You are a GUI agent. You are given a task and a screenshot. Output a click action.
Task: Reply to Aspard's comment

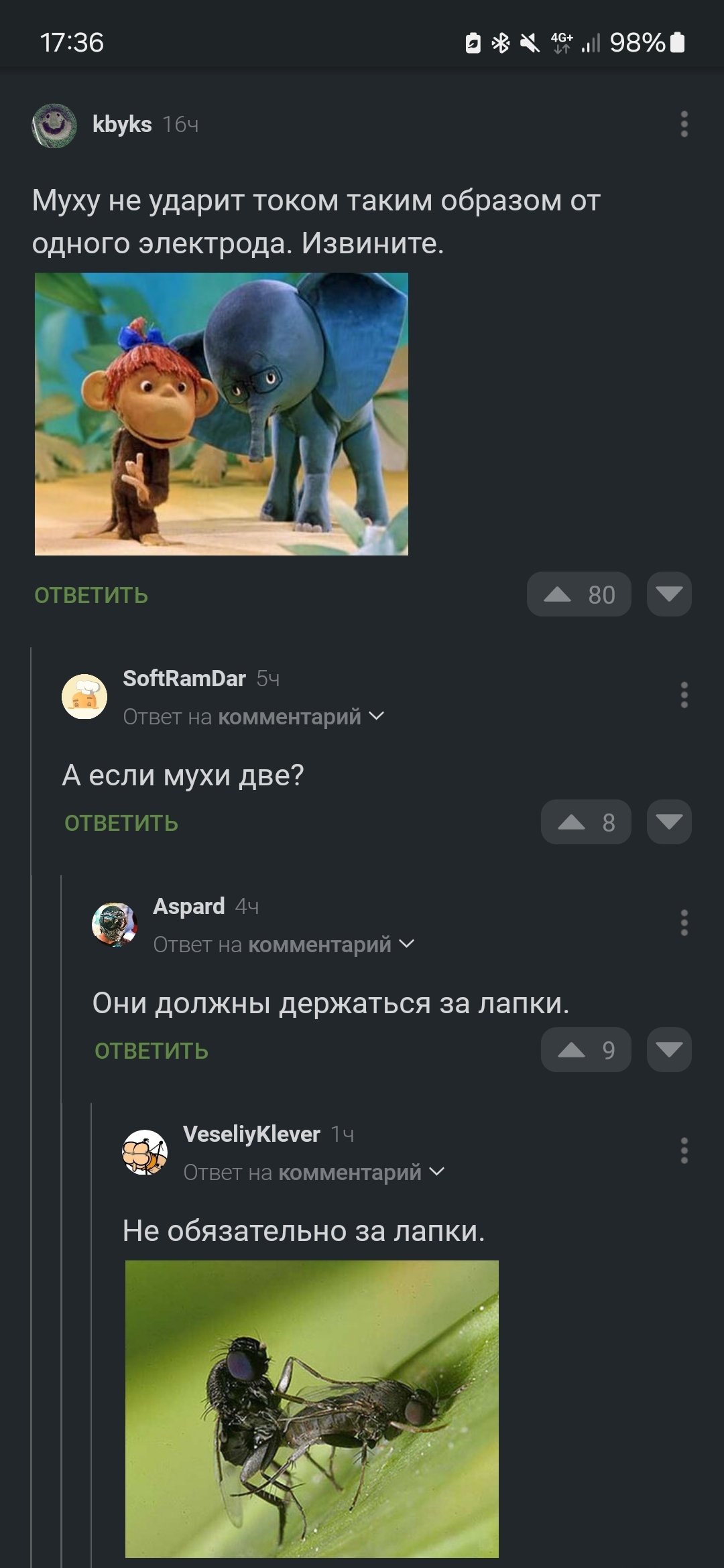tap(152, 1051)
